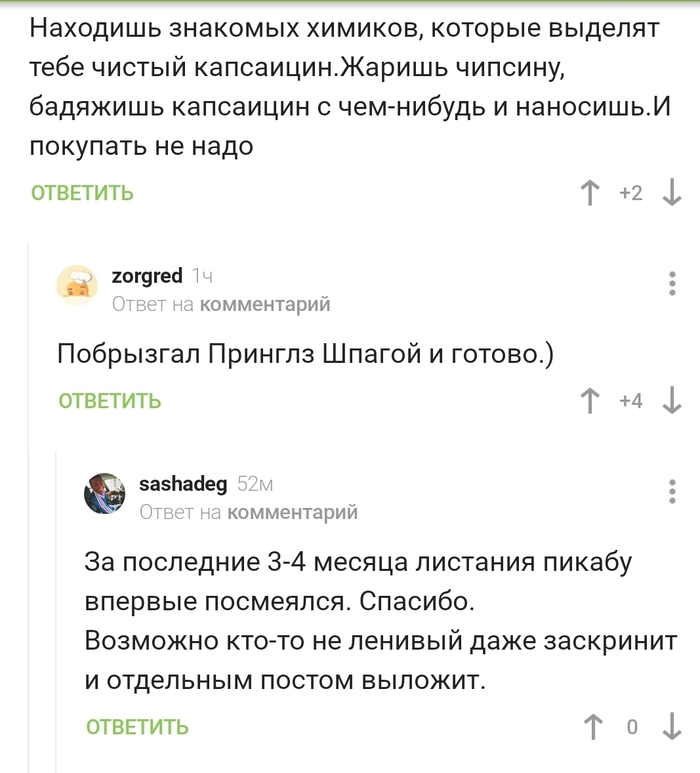Upvote sashadeg's comment
Screen dimensions: 700x773
click(x=593, y=727)
